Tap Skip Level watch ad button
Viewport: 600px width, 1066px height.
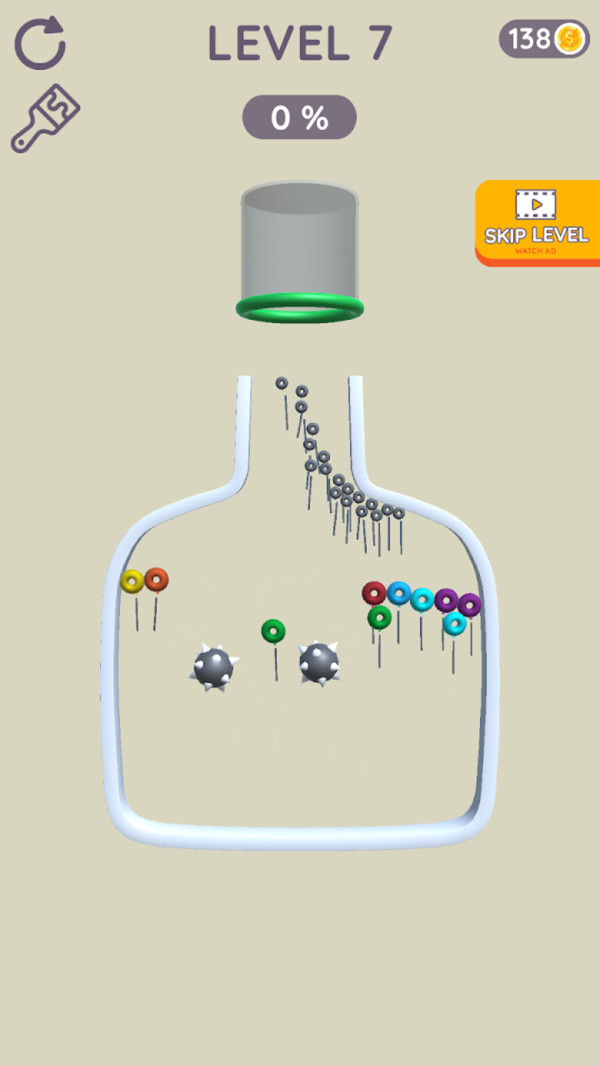point(537,223)
